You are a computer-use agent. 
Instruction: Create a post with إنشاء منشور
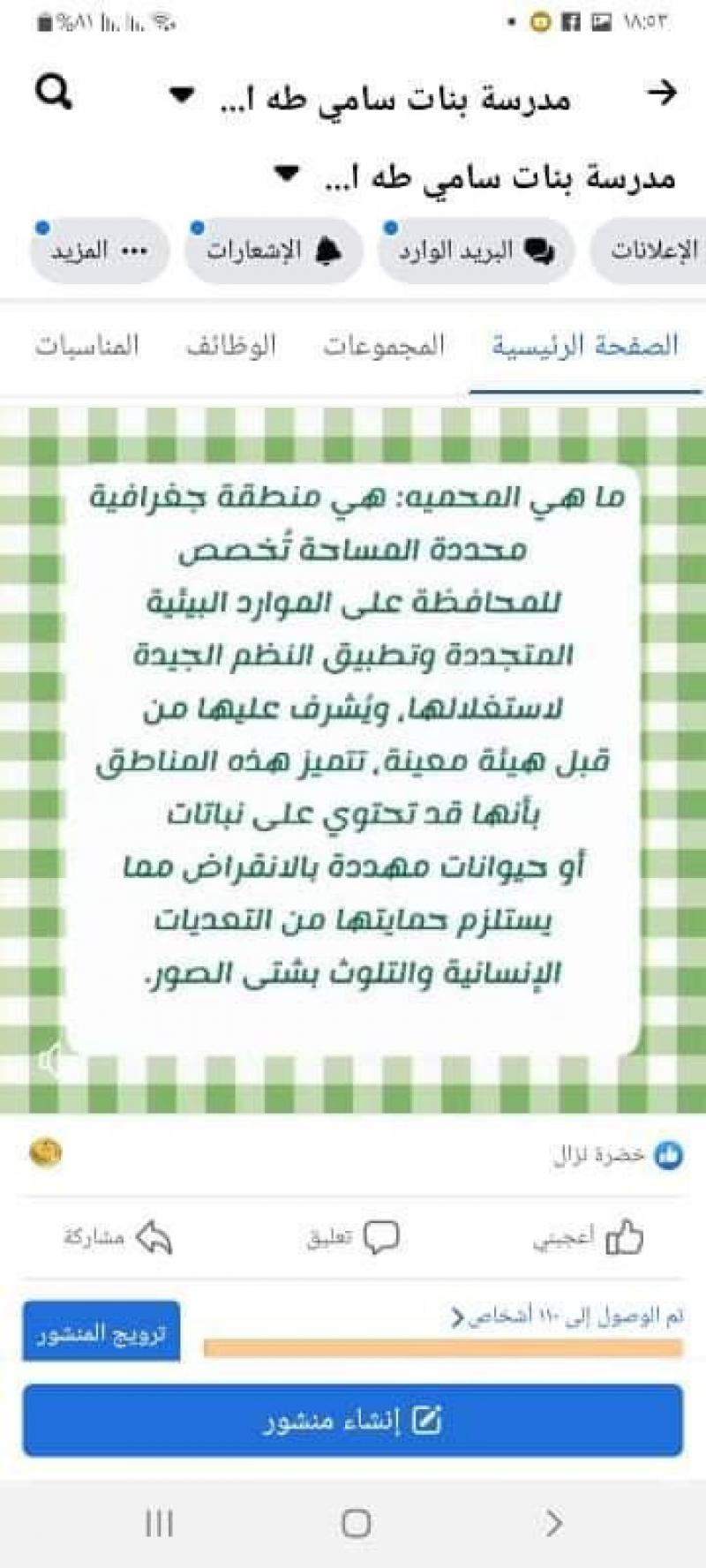click(353, 1420)
